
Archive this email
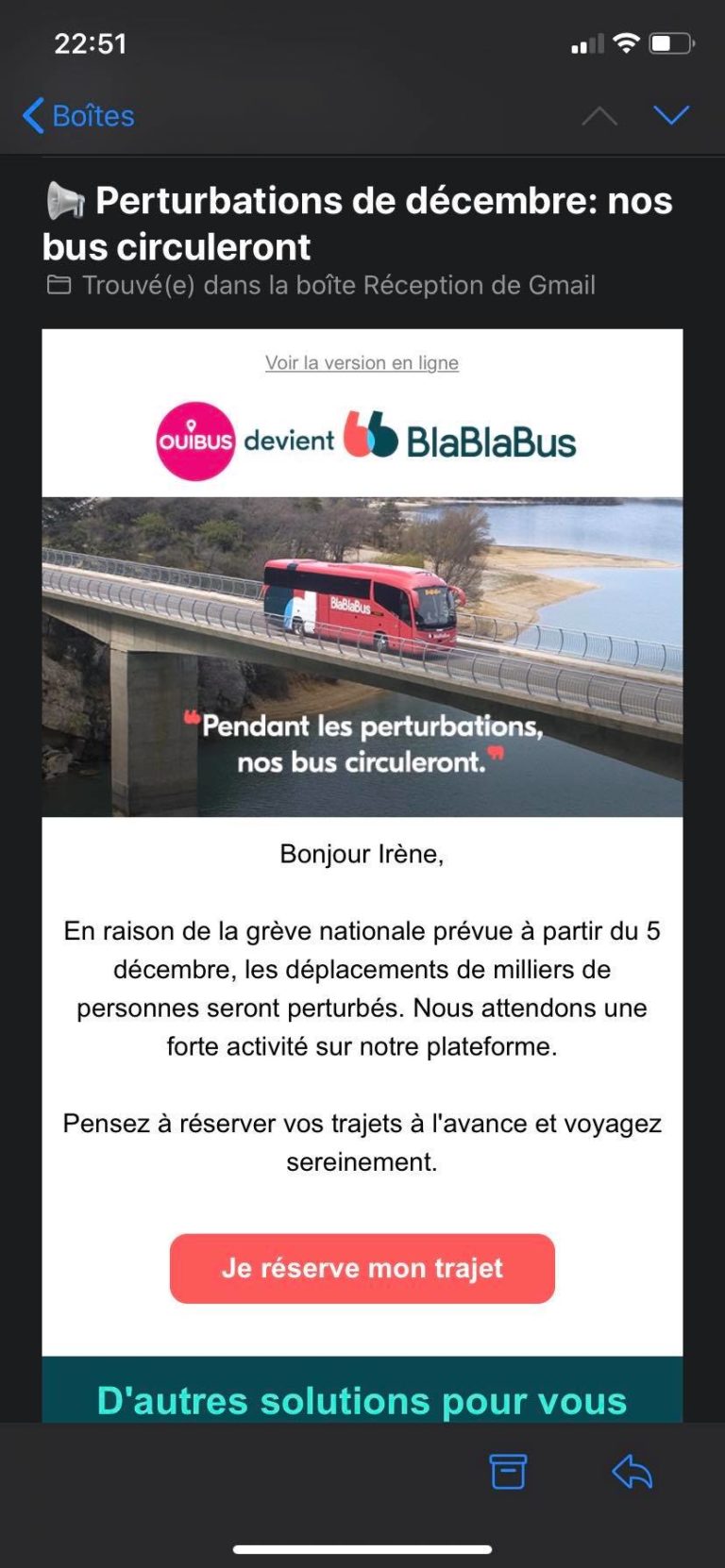pyautogui.click(x=508, y=1471)
